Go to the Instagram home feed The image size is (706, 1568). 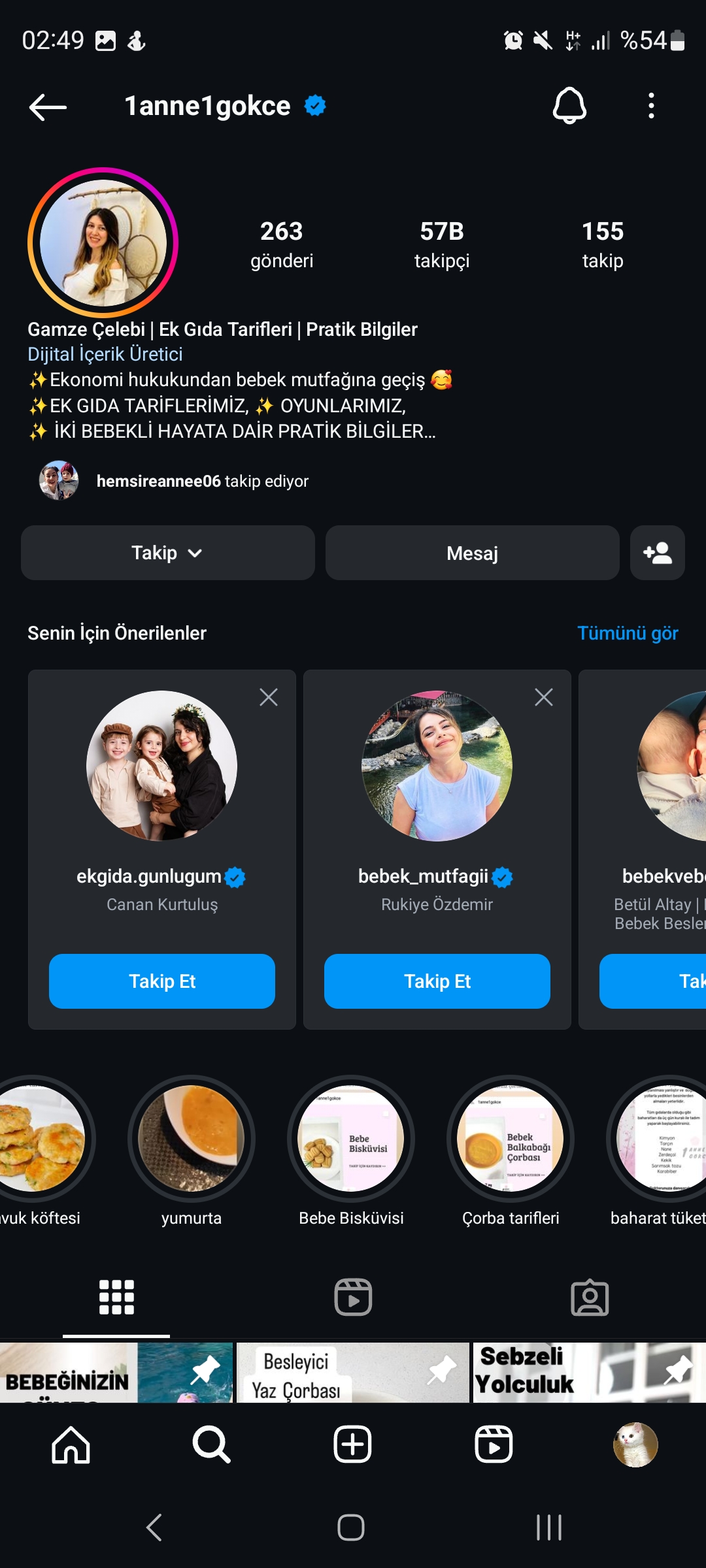click(71, 1444)
